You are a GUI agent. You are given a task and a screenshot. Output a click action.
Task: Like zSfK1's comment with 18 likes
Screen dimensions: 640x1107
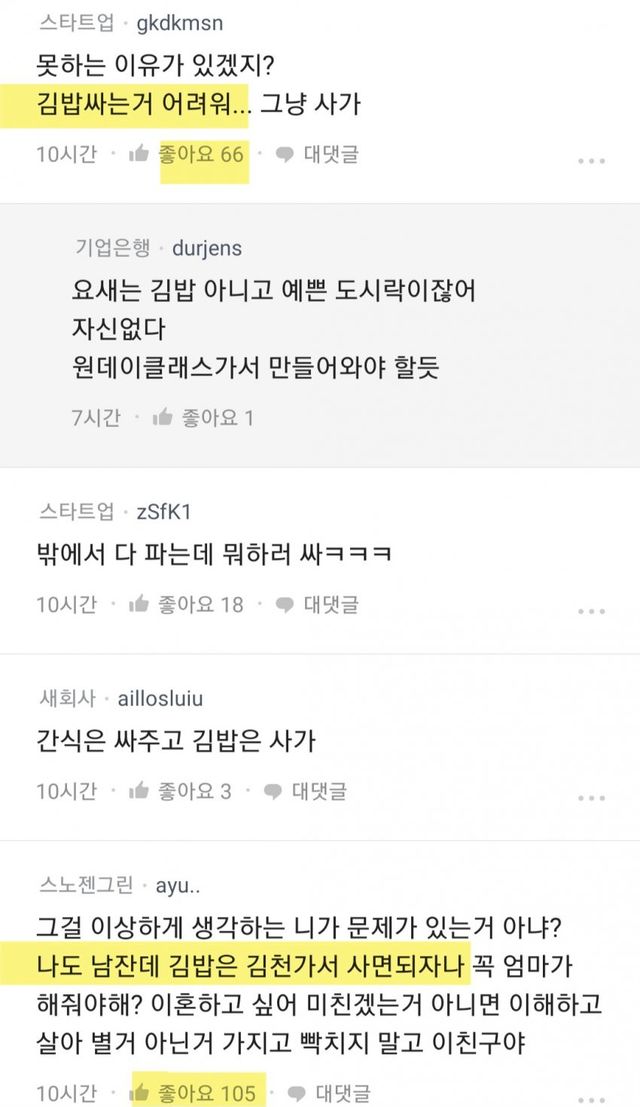pos(187,604)
